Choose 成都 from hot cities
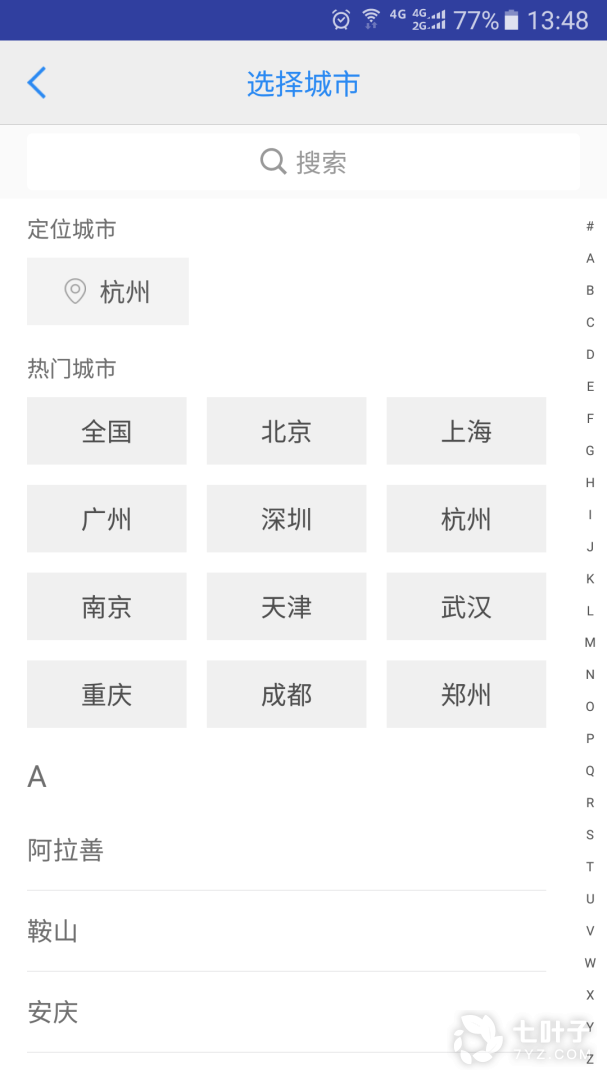Viewport: 607px width, 1080px height. [286, 694]
